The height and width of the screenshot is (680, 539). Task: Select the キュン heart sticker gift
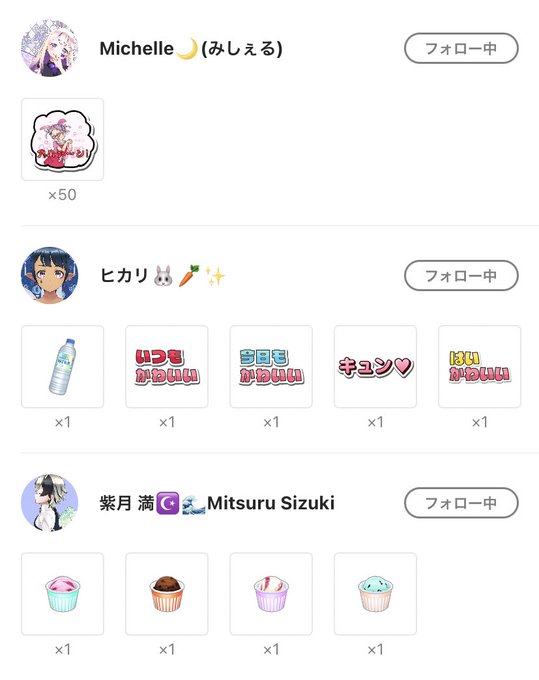[x=376, y=366]
